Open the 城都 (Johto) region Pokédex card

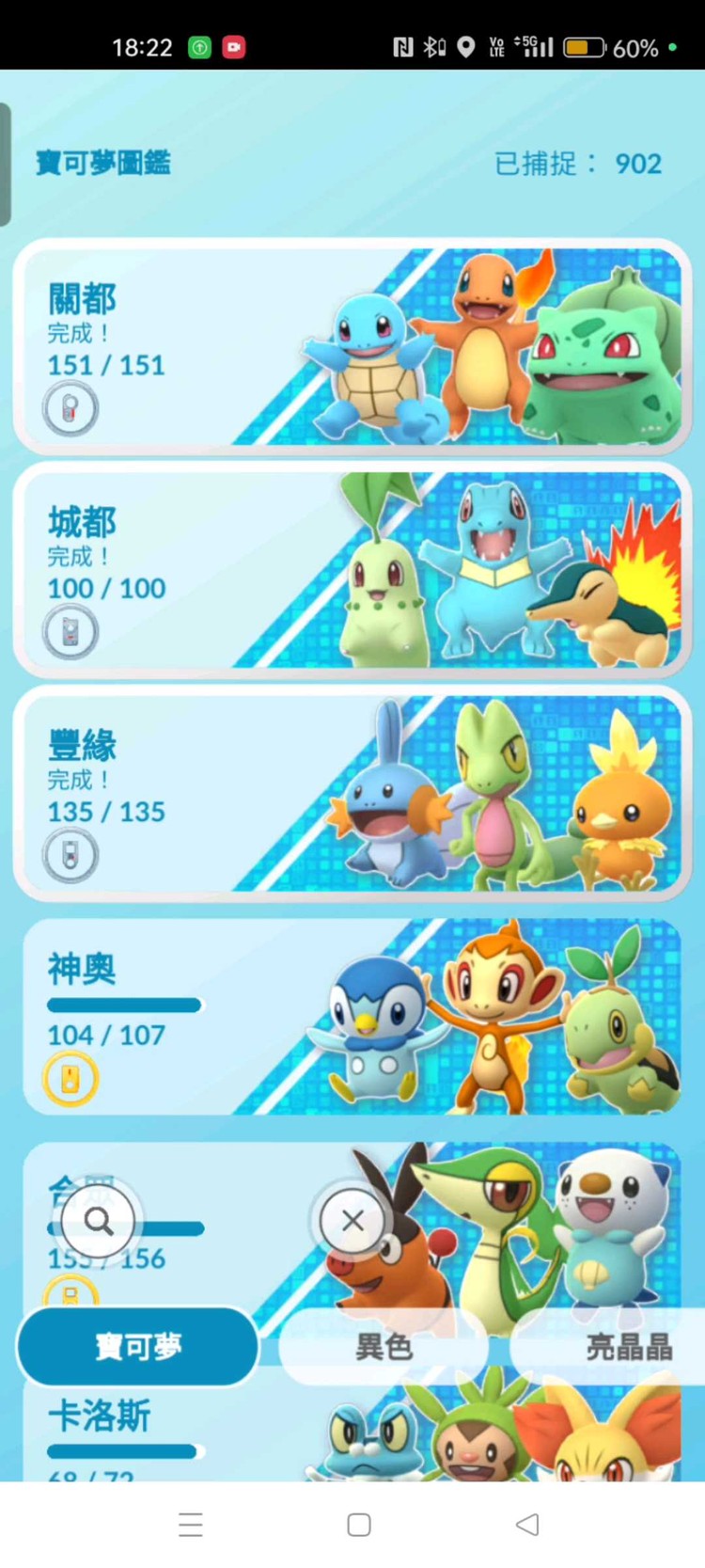(x=352, y=569)
